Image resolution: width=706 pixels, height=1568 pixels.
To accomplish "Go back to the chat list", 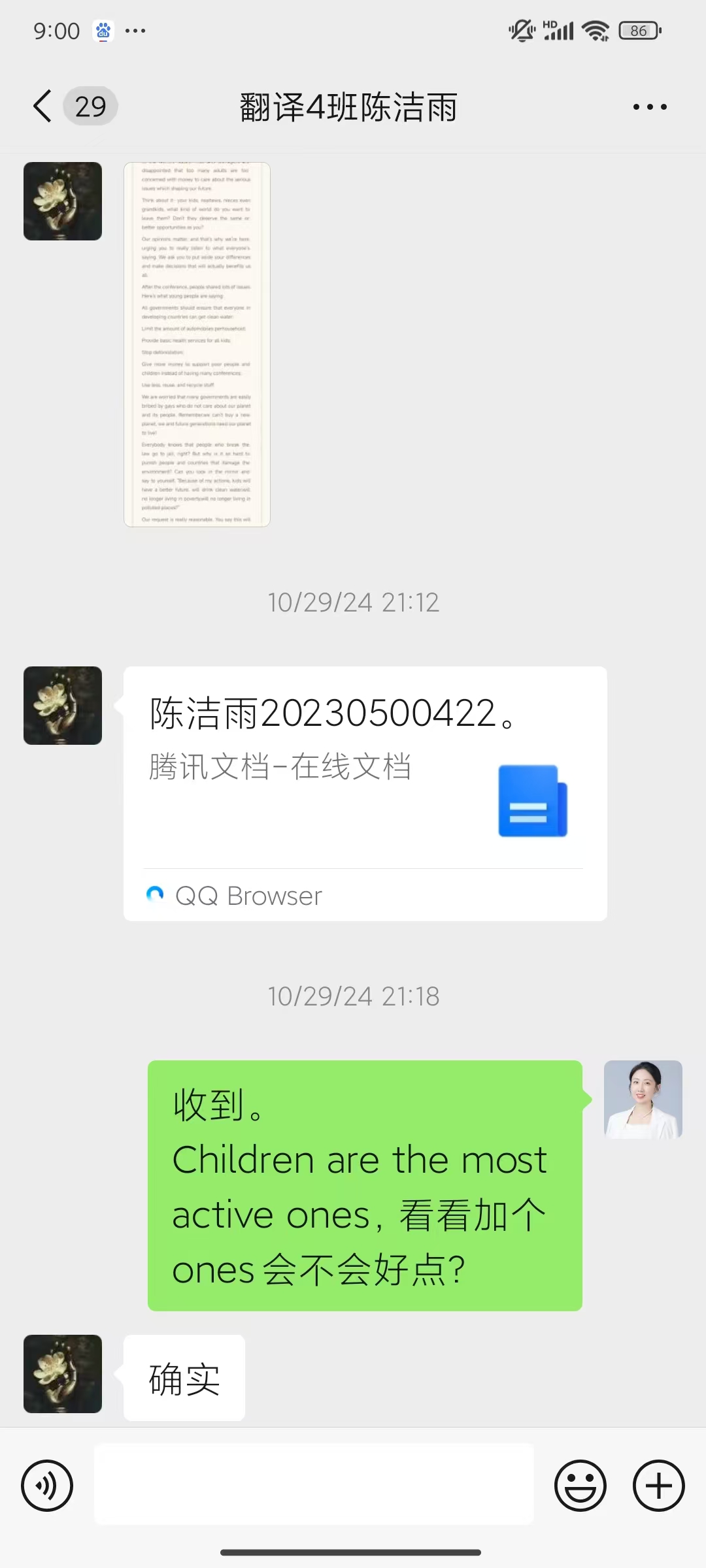I will click(43, 106).
